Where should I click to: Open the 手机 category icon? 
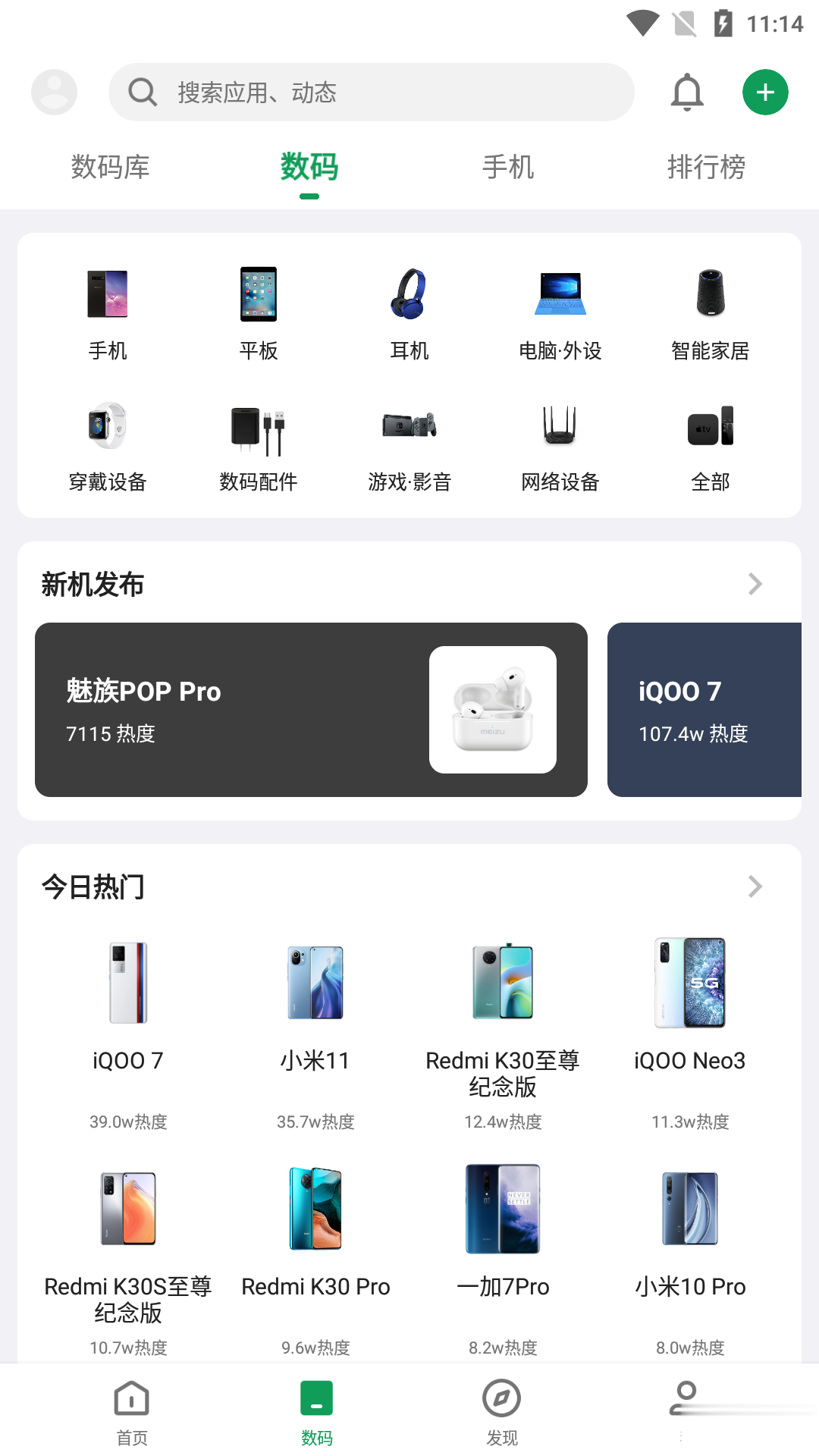click(107, 294)
